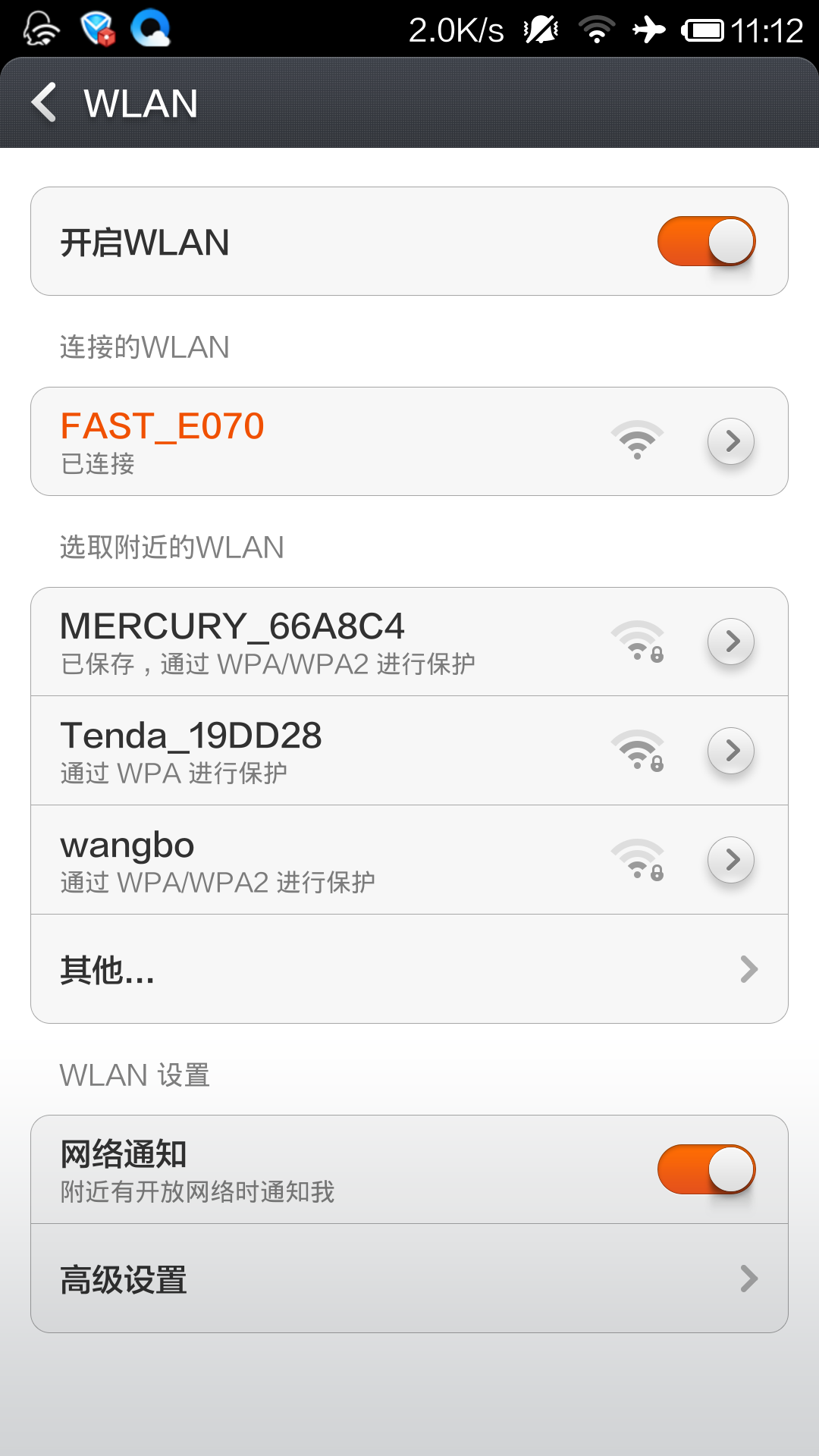Open 高级设置 advanced settings
The image size is (819, 1456).
[x=409, y=1279]
